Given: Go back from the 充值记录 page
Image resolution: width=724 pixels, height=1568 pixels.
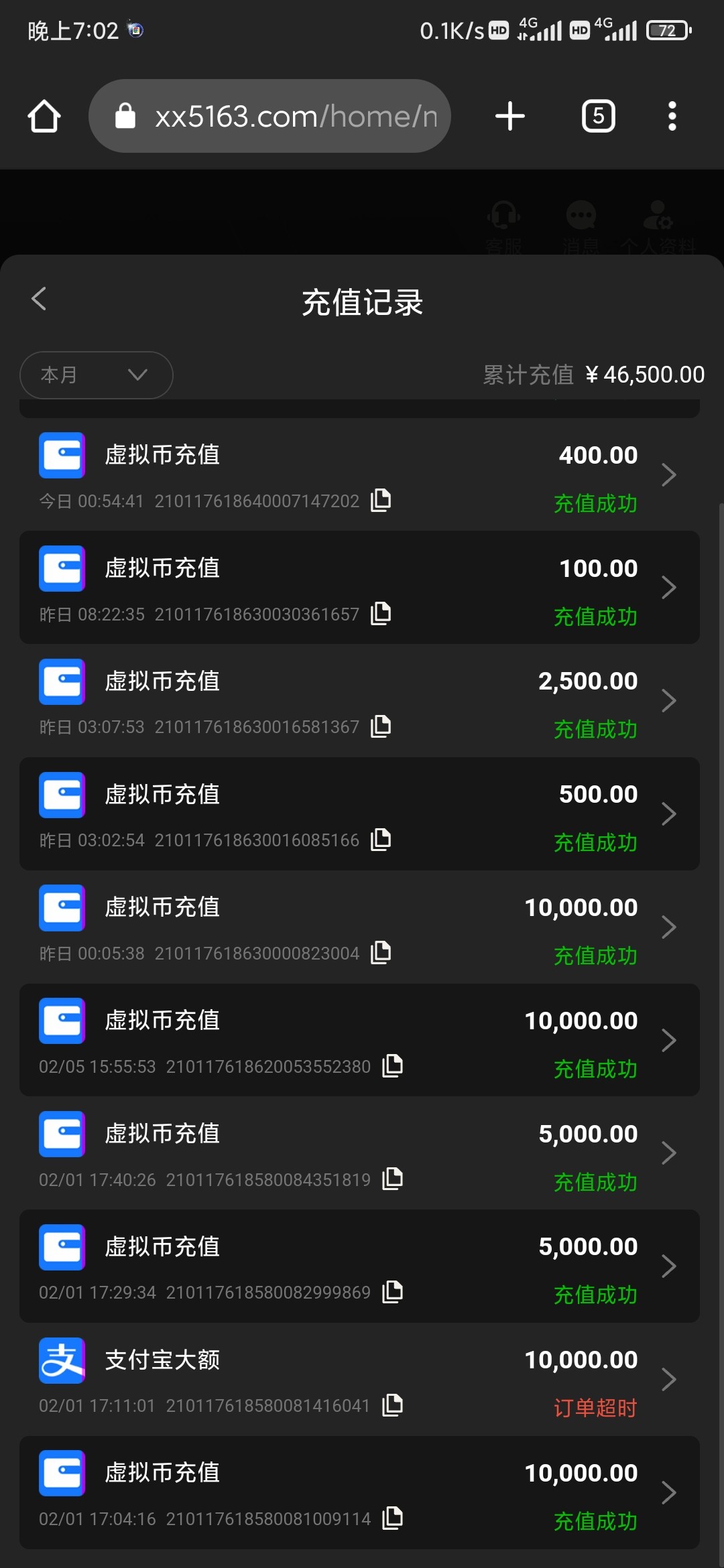Looking at the screenshot, I should click(39, 299).
